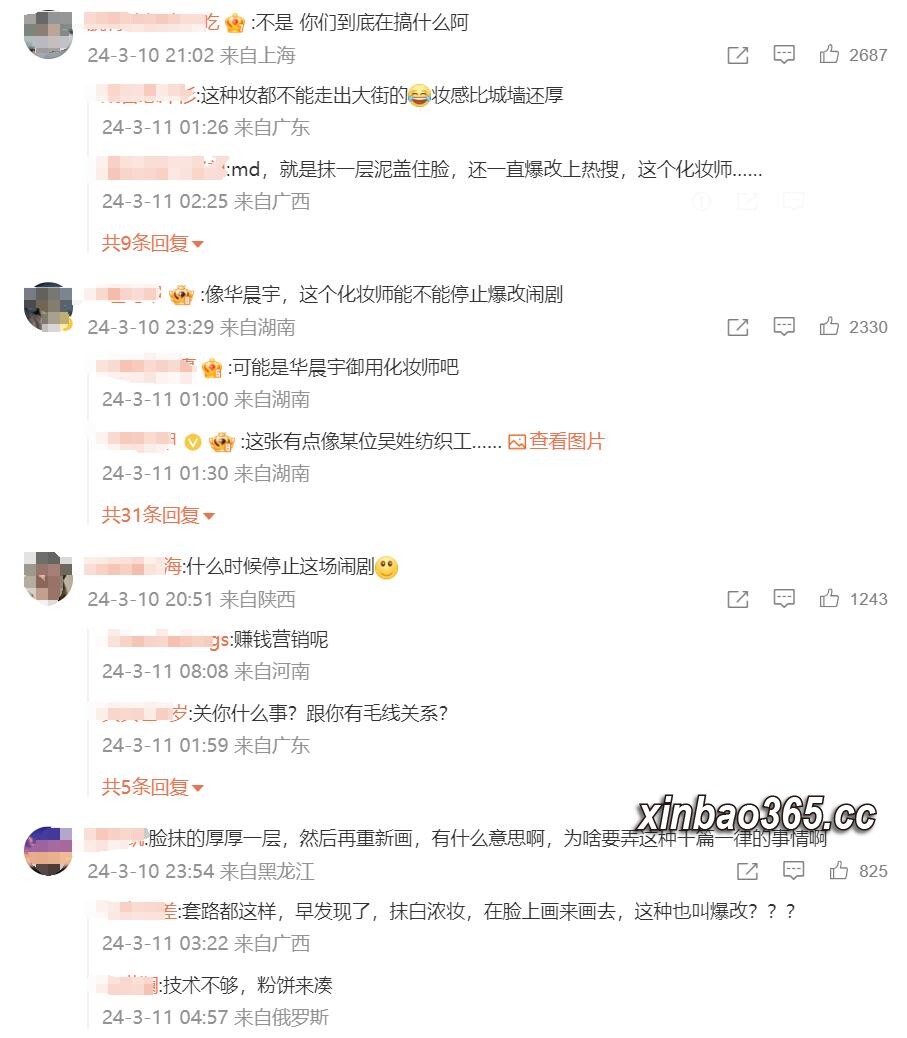Screen dimensions: 907x1038
Task: Forward the comment posted from 黑龙江
Action: point(747,871)
